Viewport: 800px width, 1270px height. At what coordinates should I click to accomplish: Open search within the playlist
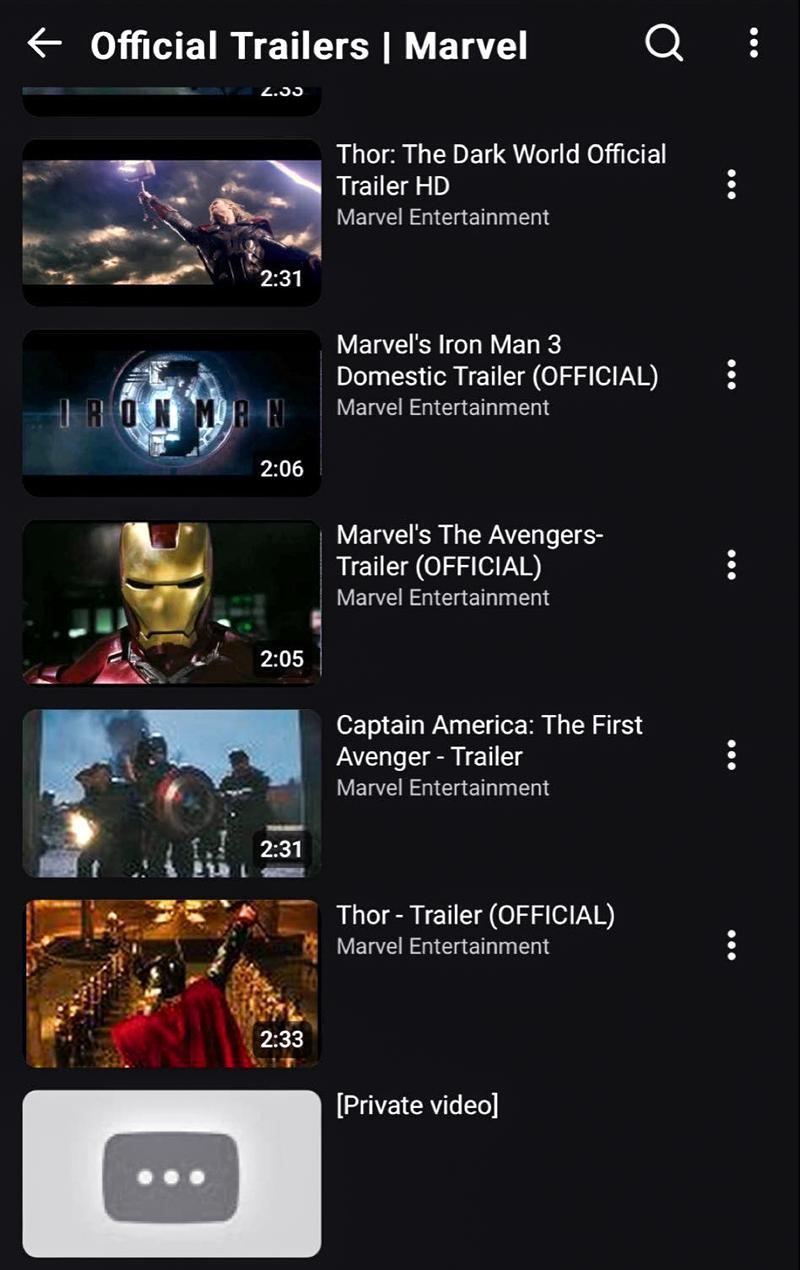click(663, 45)
